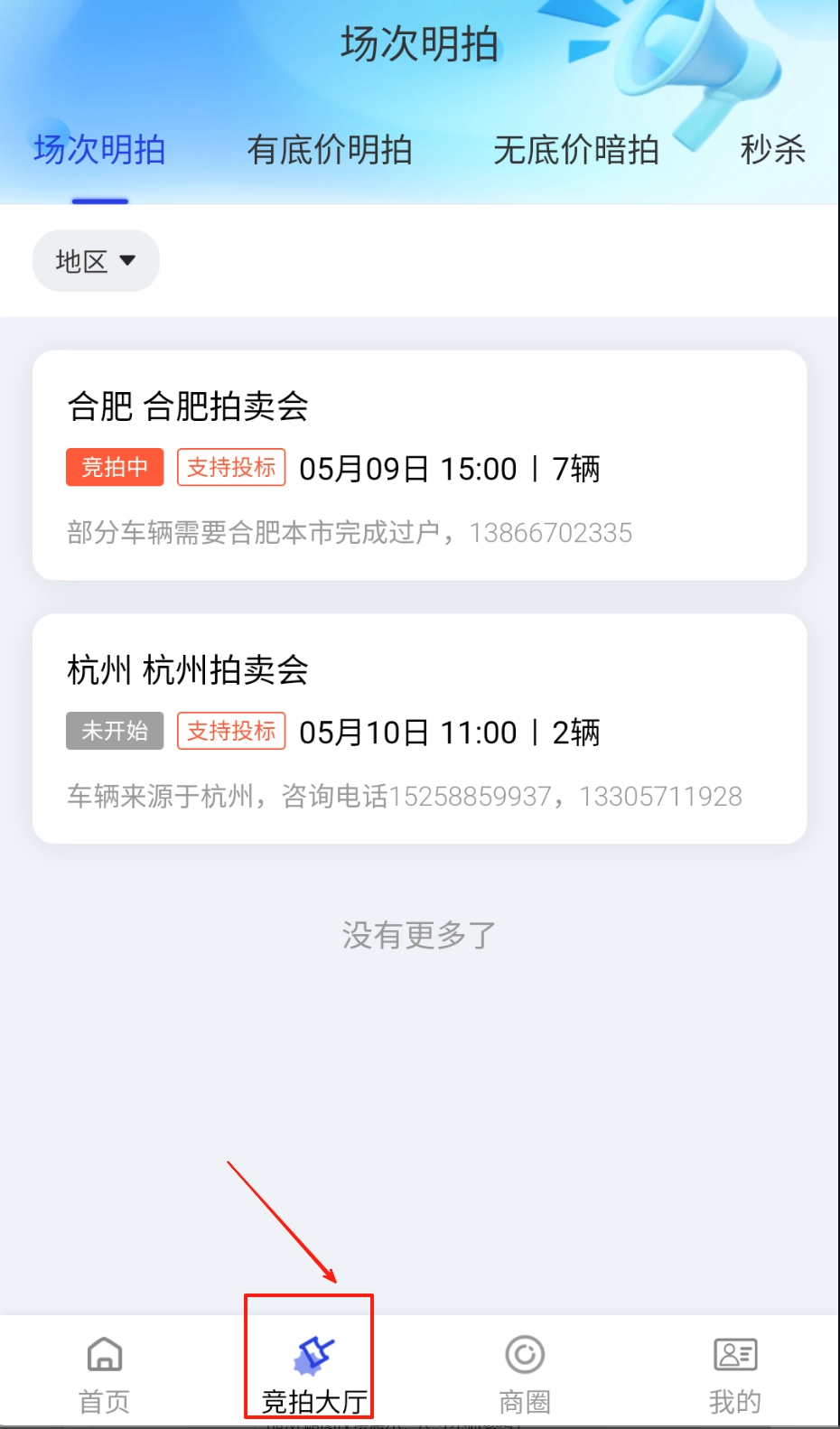This screenshot has width=840, height=1429.
Task: Switch to the 场次明拍 tab
Action: (99, 150)
